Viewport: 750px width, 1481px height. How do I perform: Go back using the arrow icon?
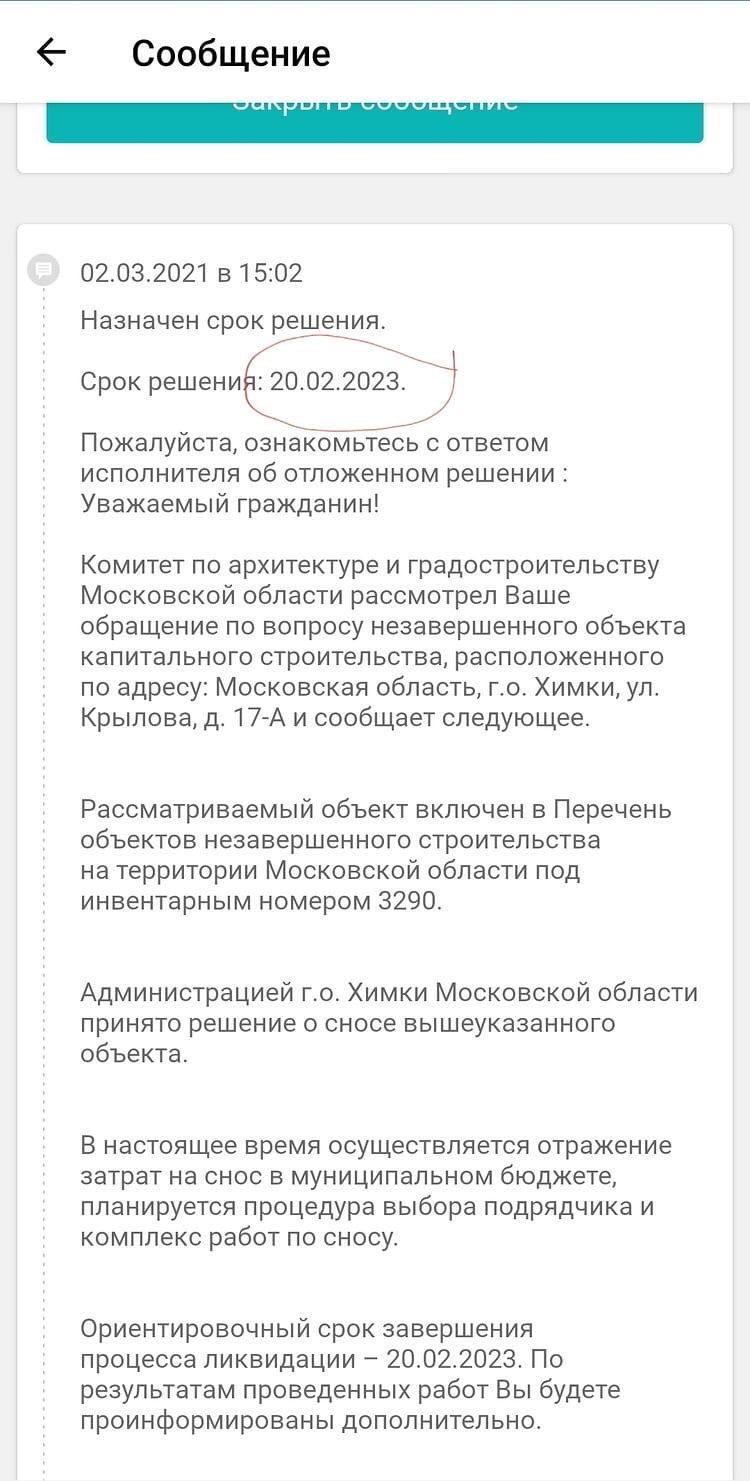click(x=51, y=52)
